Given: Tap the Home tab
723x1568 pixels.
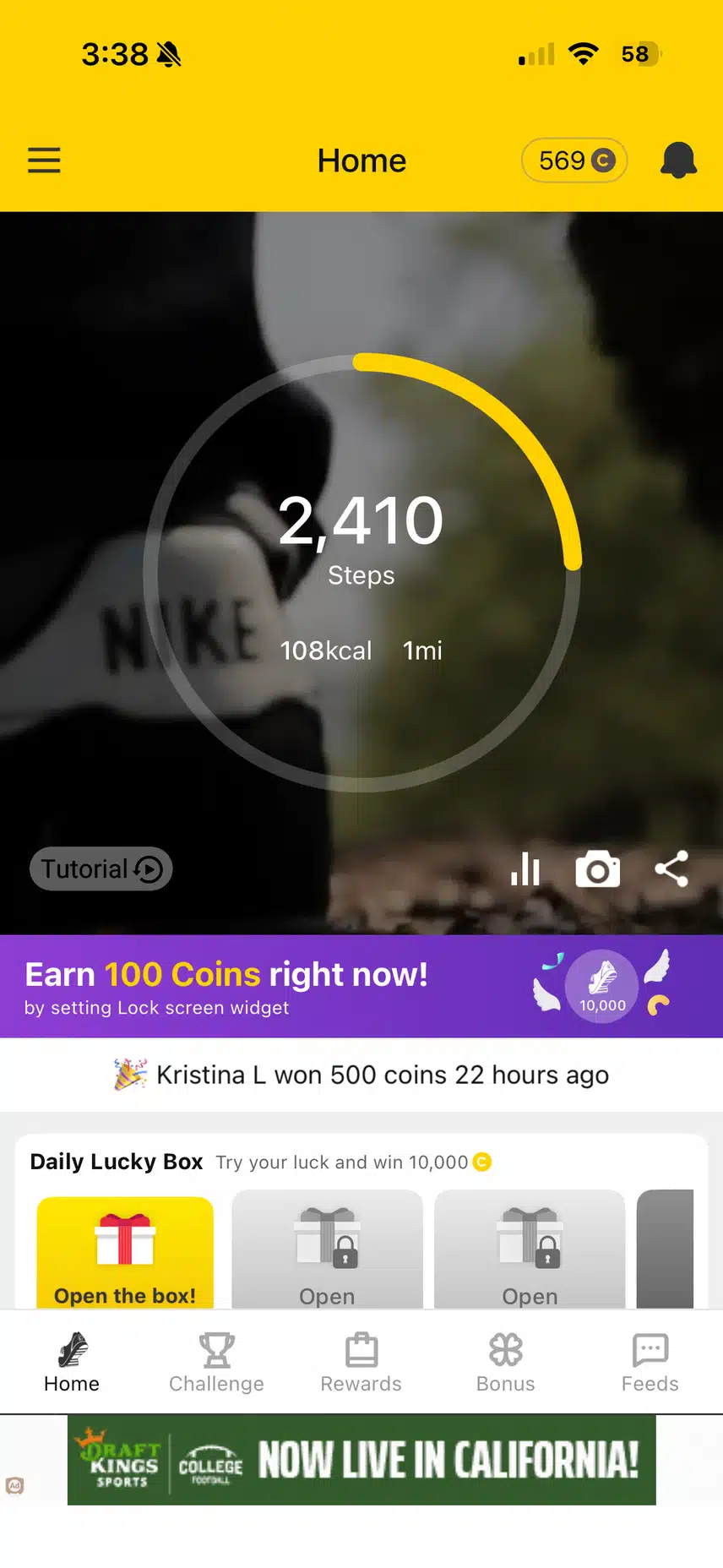Looking at the screenshot, I should 72,1362.
